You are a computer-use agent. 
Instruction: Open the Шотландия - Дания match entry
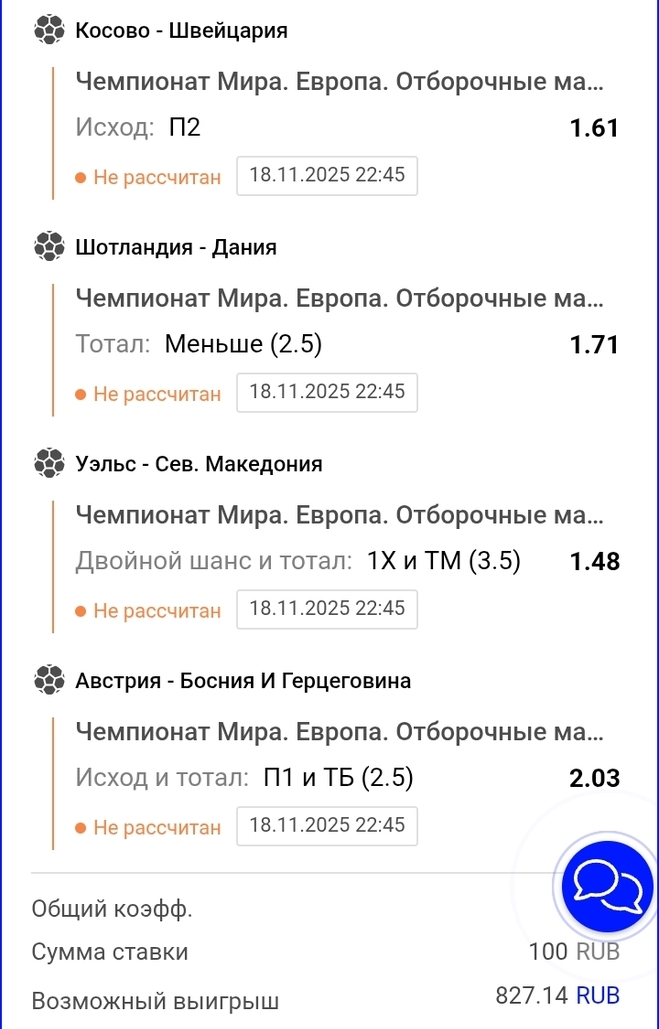coord(176,247)
